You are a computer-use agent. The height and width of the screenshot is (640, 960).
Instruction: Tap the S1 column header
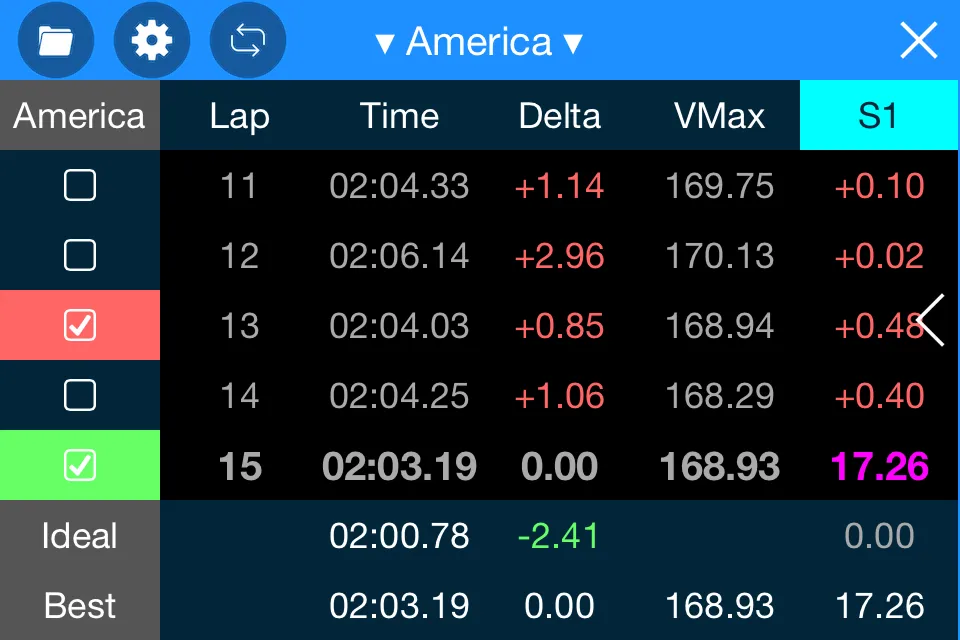[879, 116]
